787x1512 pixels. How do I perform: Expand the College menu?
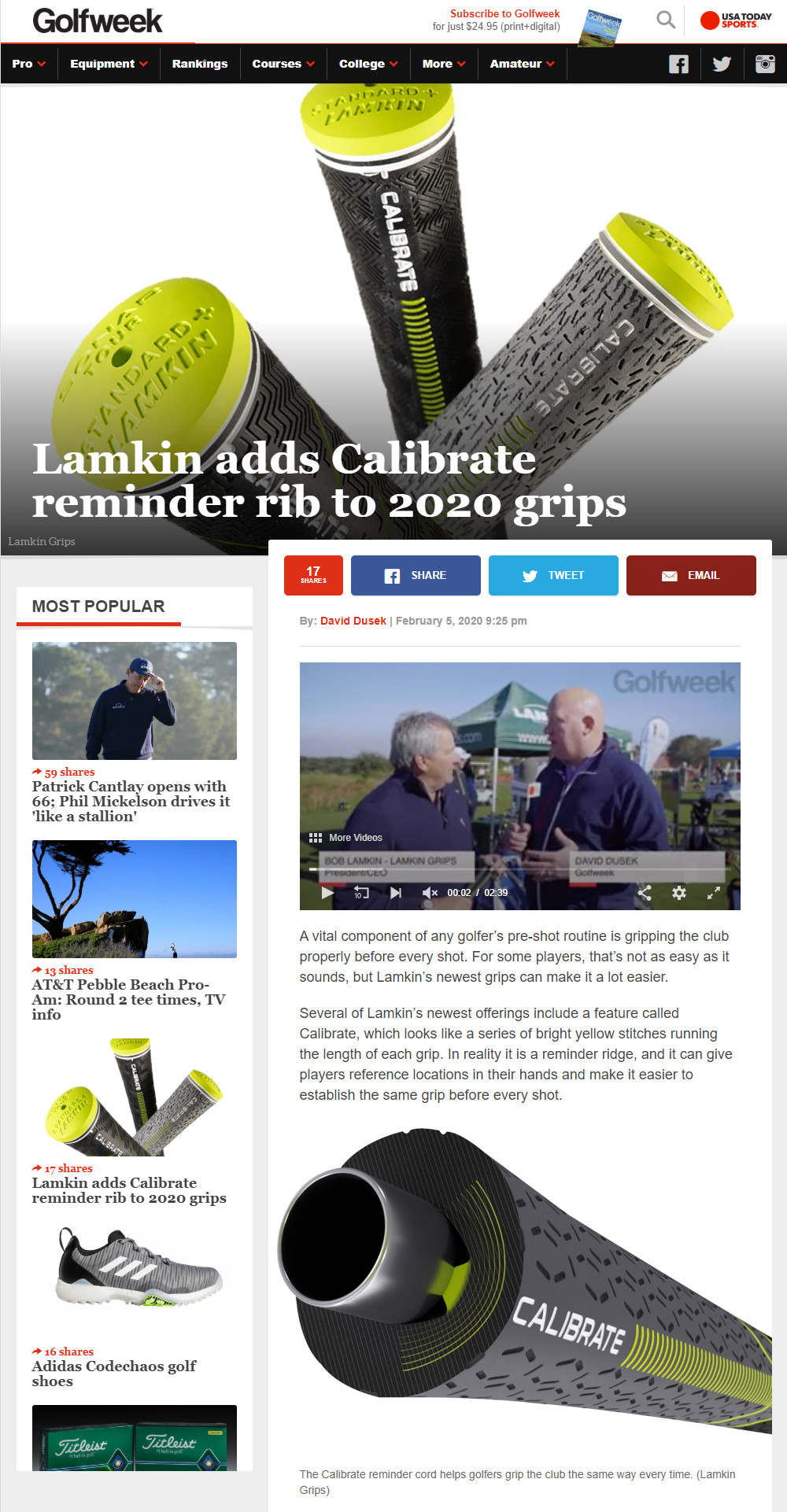point(368,64)
